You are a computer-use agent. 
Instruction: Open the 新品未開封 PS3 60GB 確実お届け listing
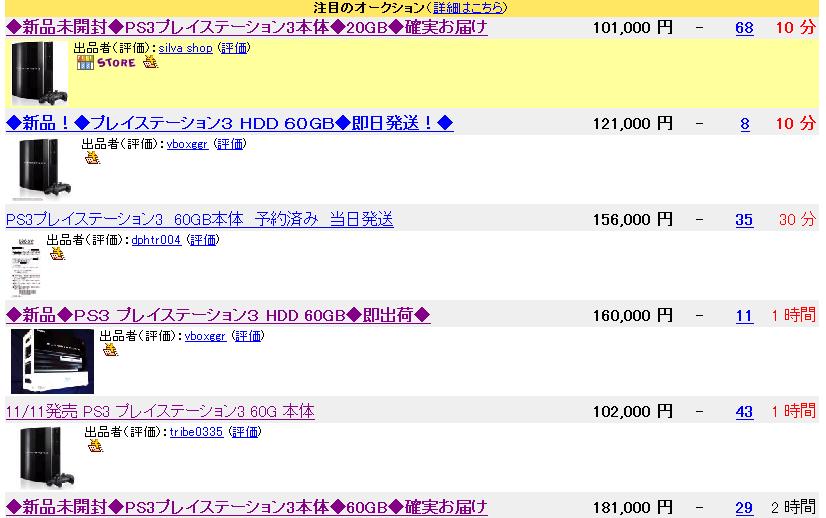(x=247, y=507)
